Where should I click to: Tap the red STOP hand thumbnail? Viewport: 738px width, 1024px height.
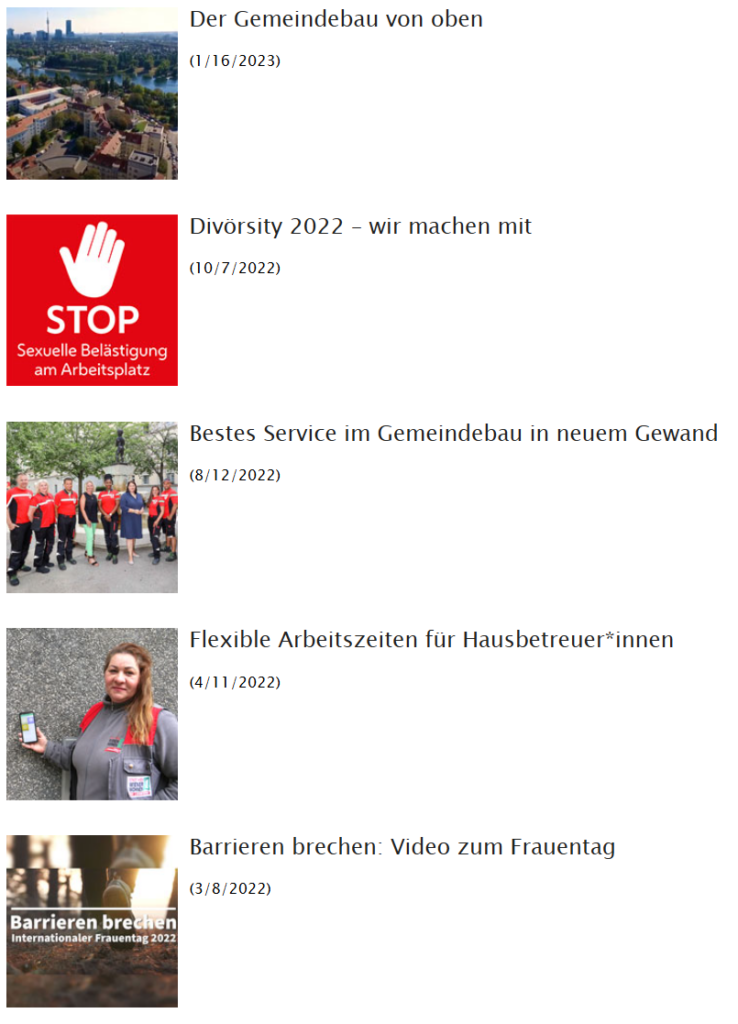pos(92,300)
